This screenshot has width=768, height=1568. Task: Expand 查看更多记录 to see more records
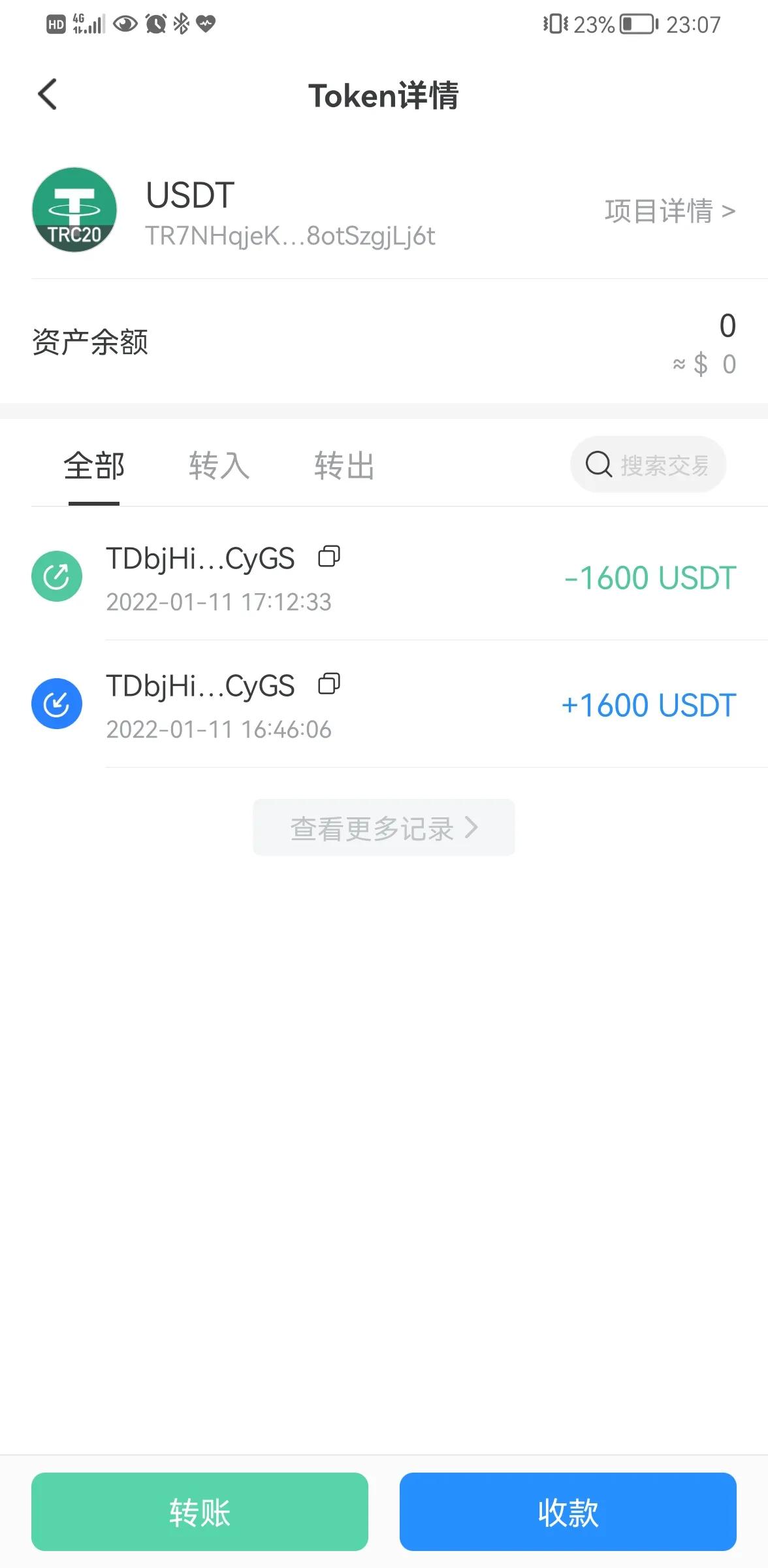tap(383, 826)
